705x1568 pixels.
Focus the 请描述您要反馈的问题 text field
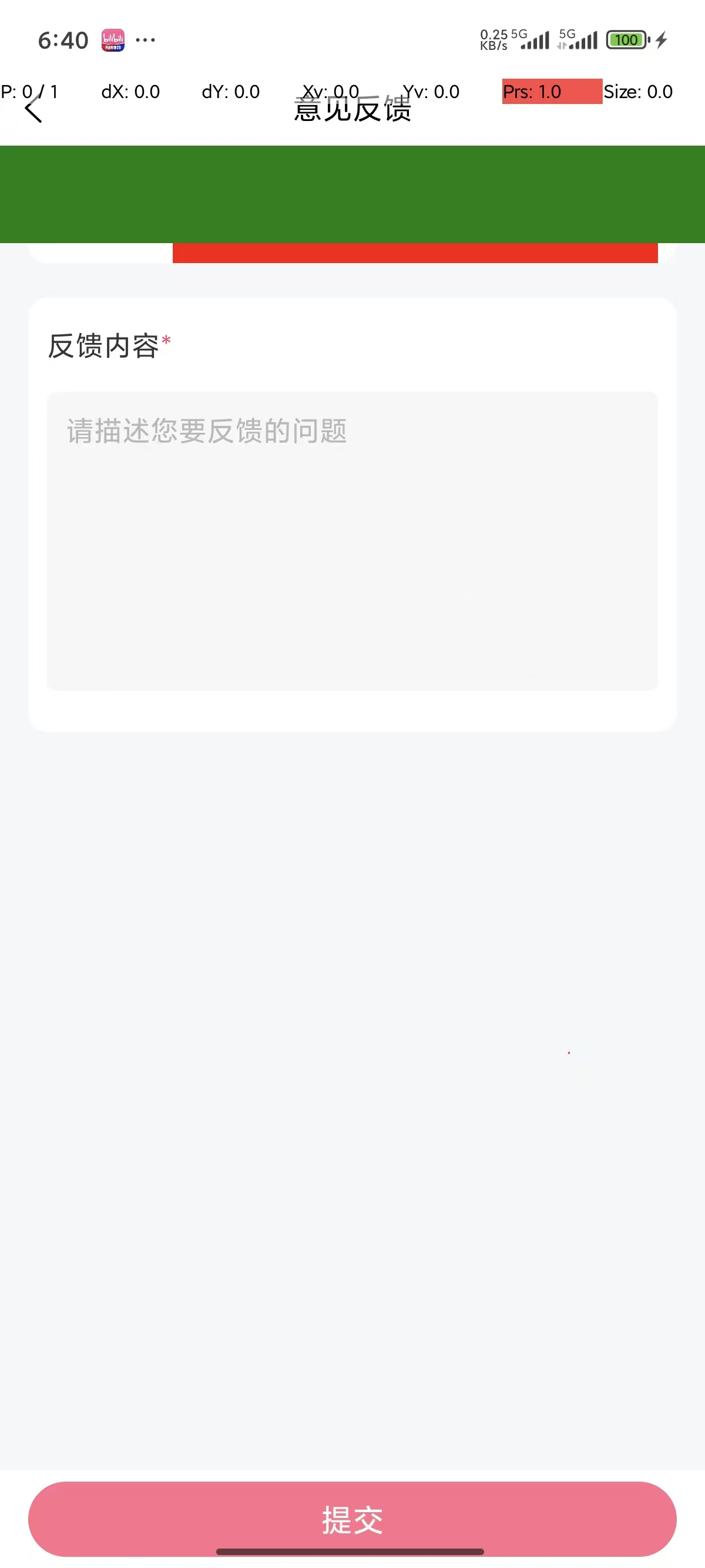pos(352,540)
